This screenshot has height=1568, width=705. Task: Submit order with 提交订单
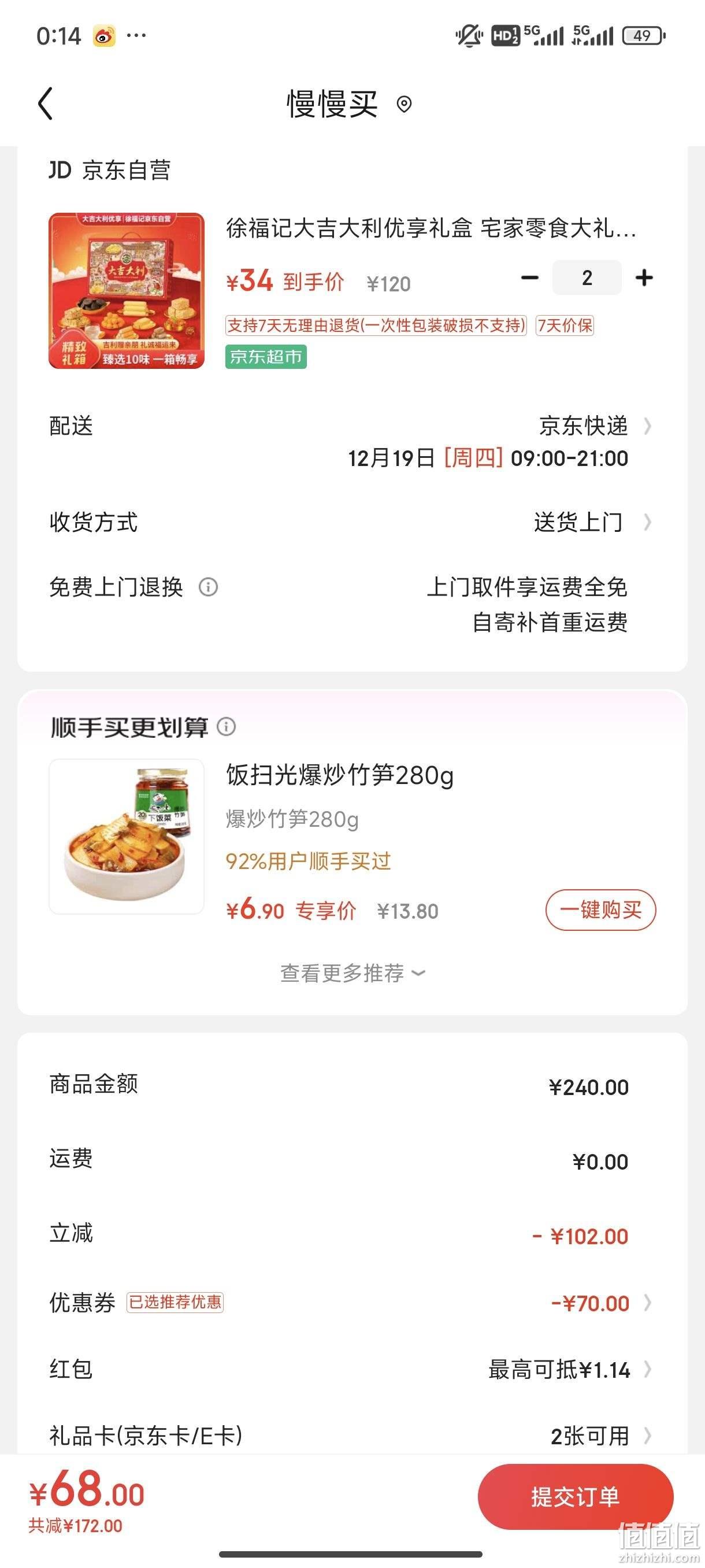[576, 1497]
